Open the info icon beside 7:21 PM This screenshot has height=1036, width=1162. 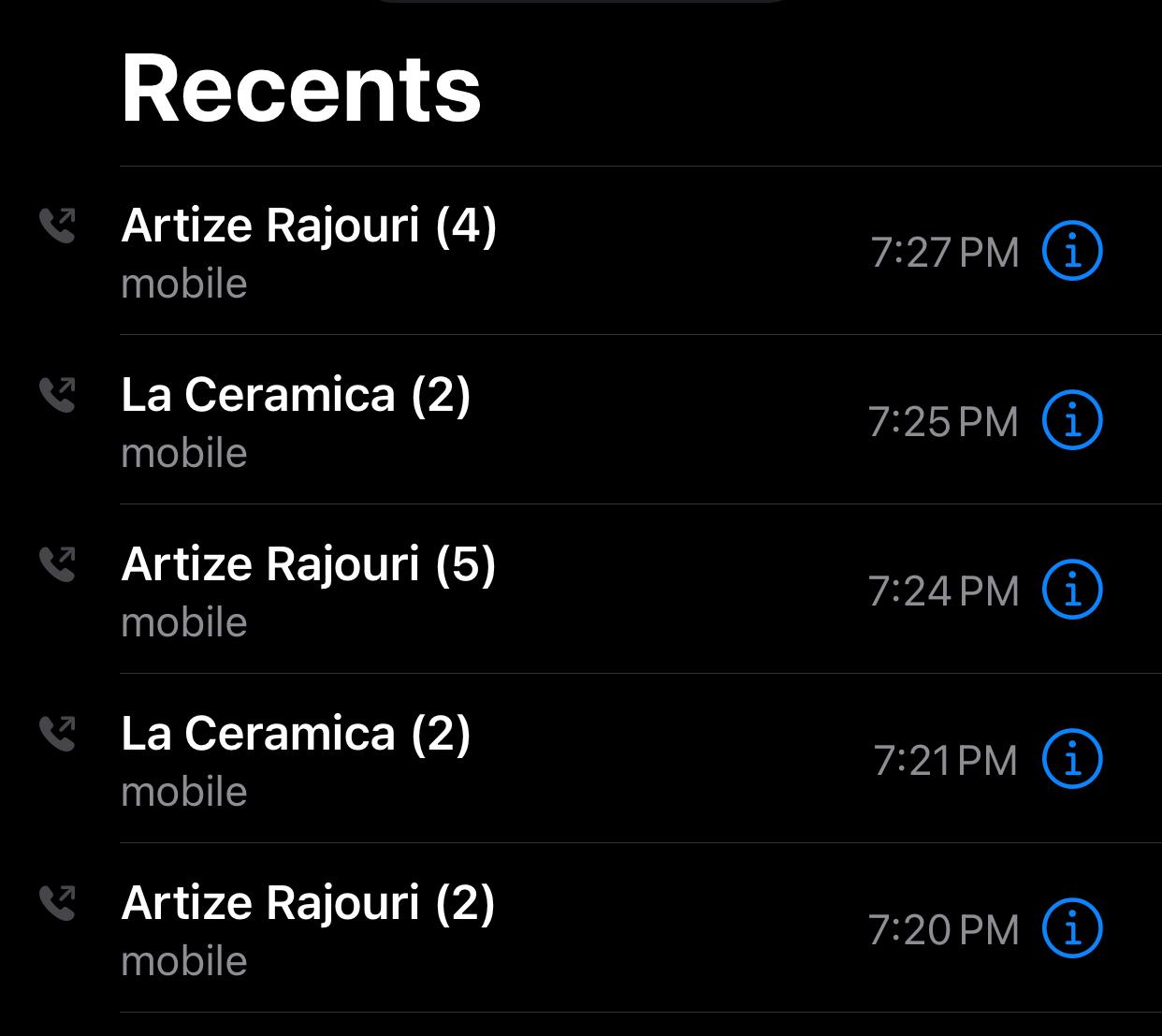(x=1072, y=759)
